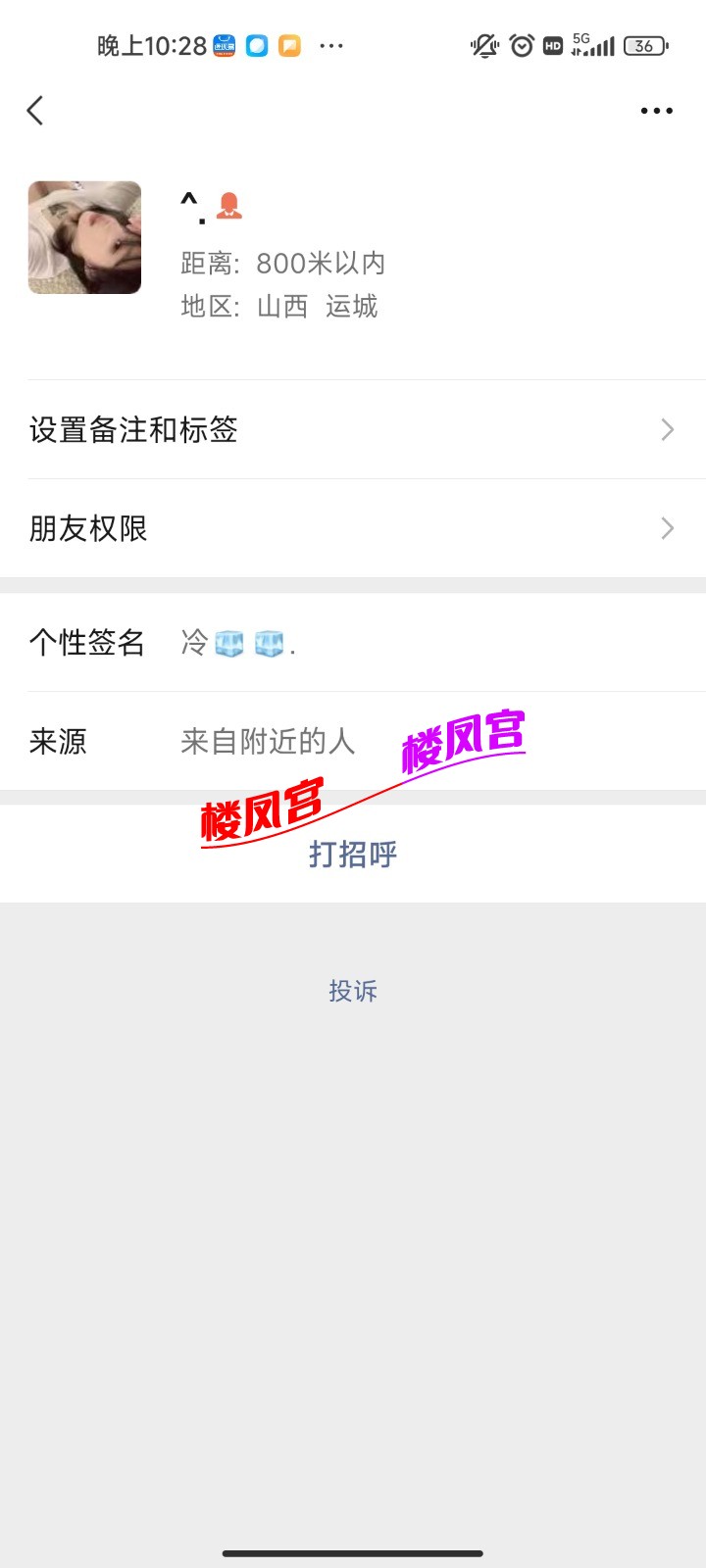Open the more options "..." menu
Viewport: 706px width, 1568px height.
tap(655, 111)
